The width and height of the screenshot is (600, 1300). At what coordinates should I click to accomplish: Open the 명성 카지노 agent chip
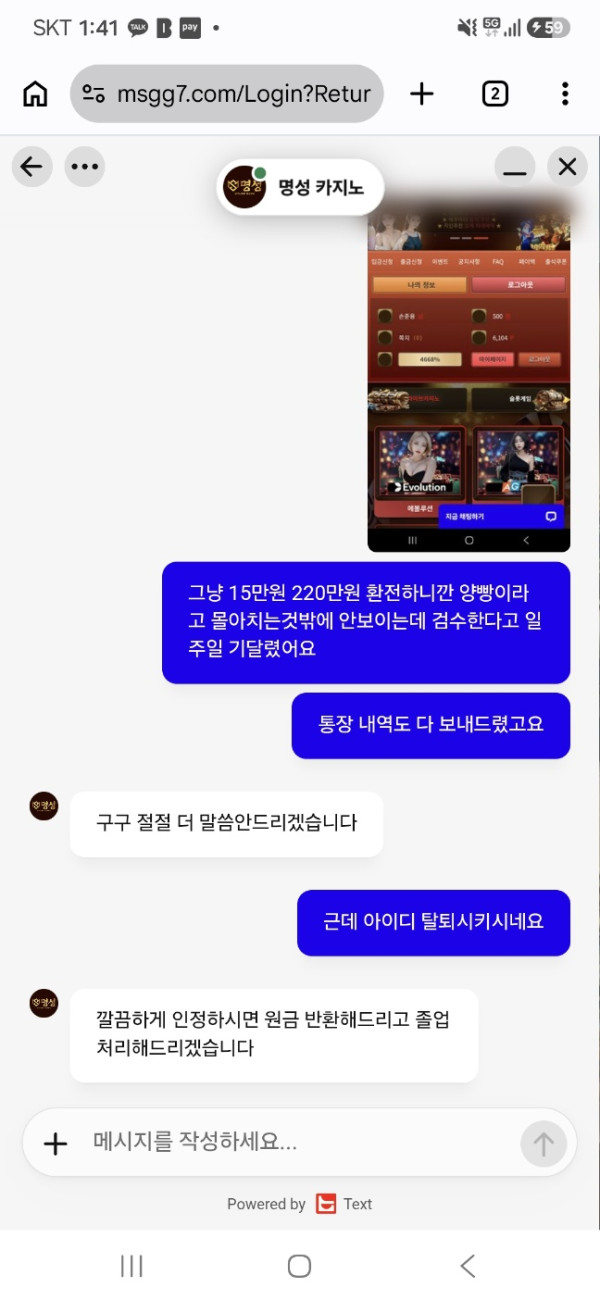[300, 187]
